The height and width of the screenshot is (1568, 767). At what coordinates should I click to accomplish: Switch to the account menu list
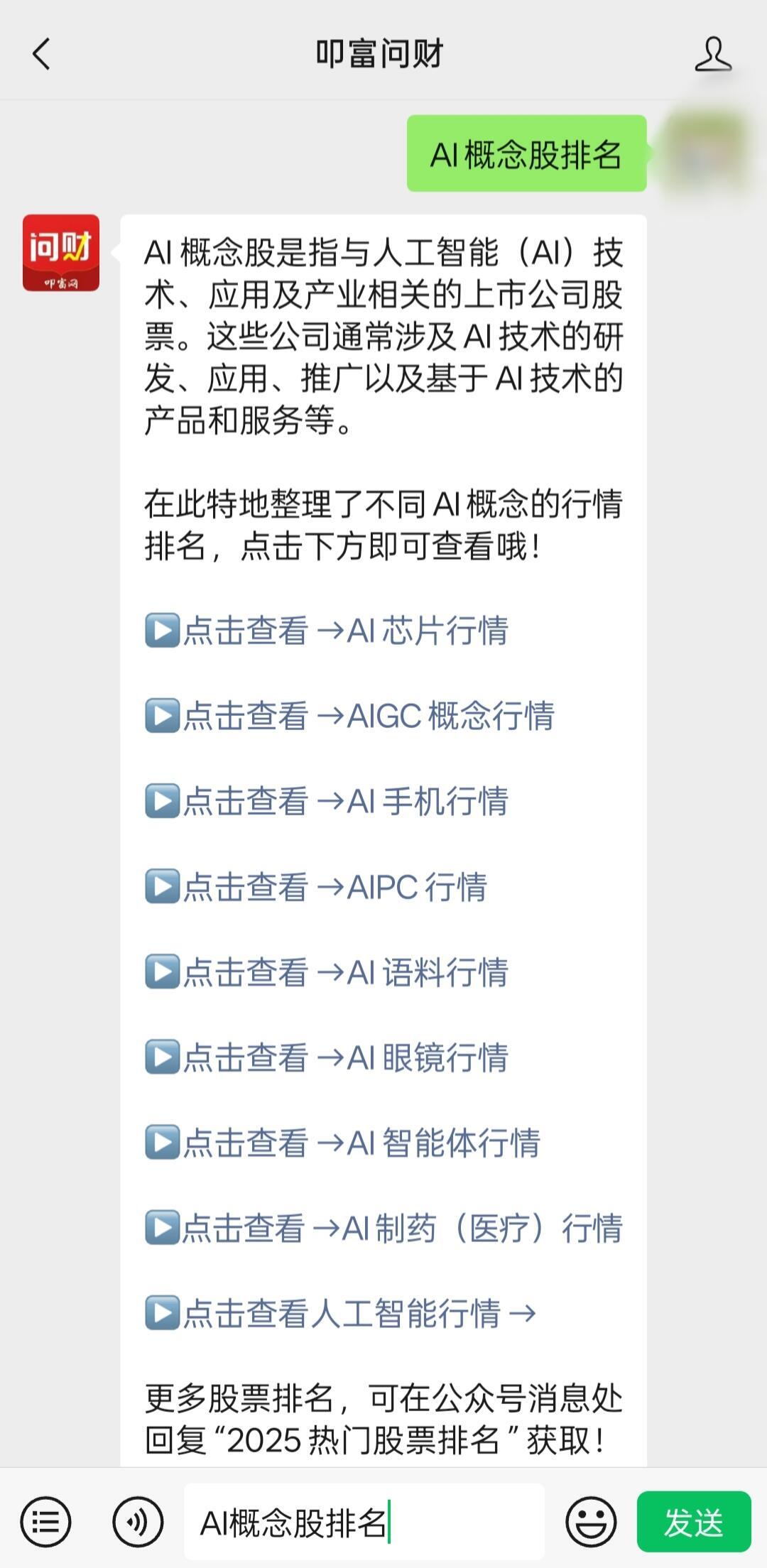[x=45, y=1522]
